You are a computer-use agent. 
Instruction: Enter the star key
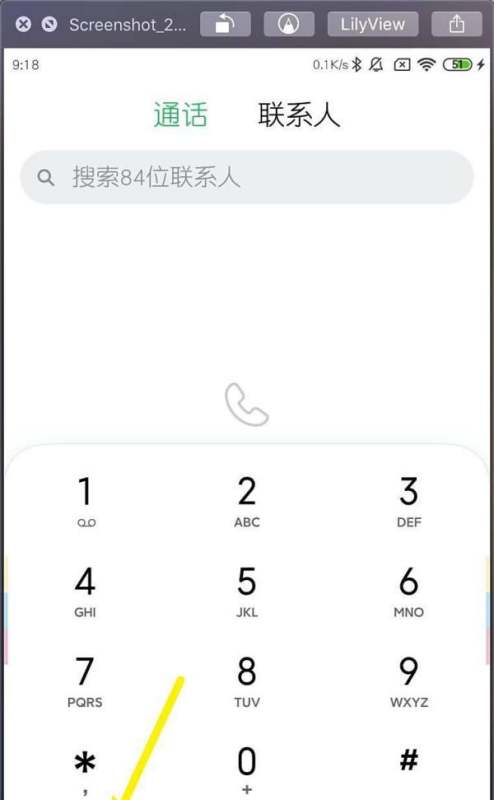(85, 770)
